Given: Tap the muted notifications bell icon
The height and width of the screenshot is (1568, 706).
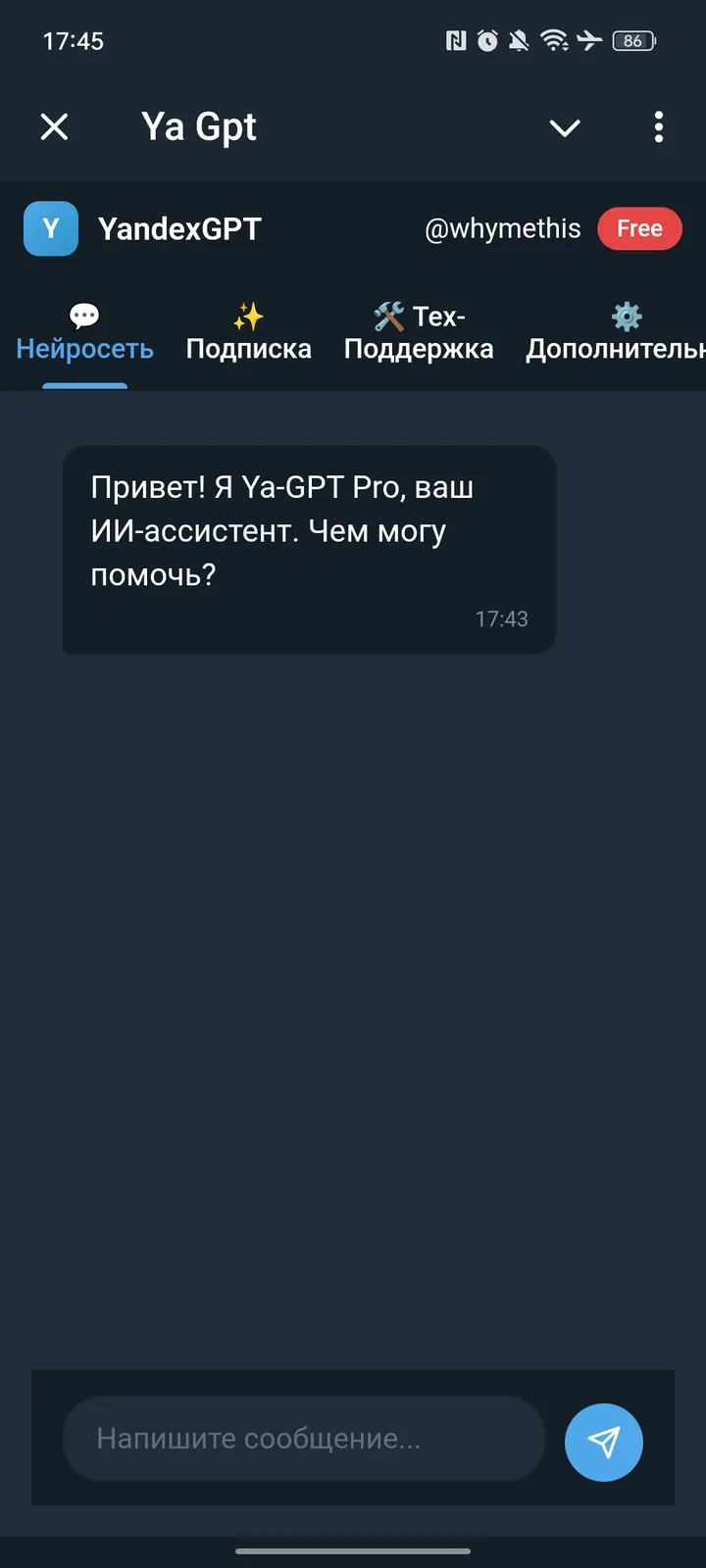Looking at the screenshot, I should tap(518, 41).
